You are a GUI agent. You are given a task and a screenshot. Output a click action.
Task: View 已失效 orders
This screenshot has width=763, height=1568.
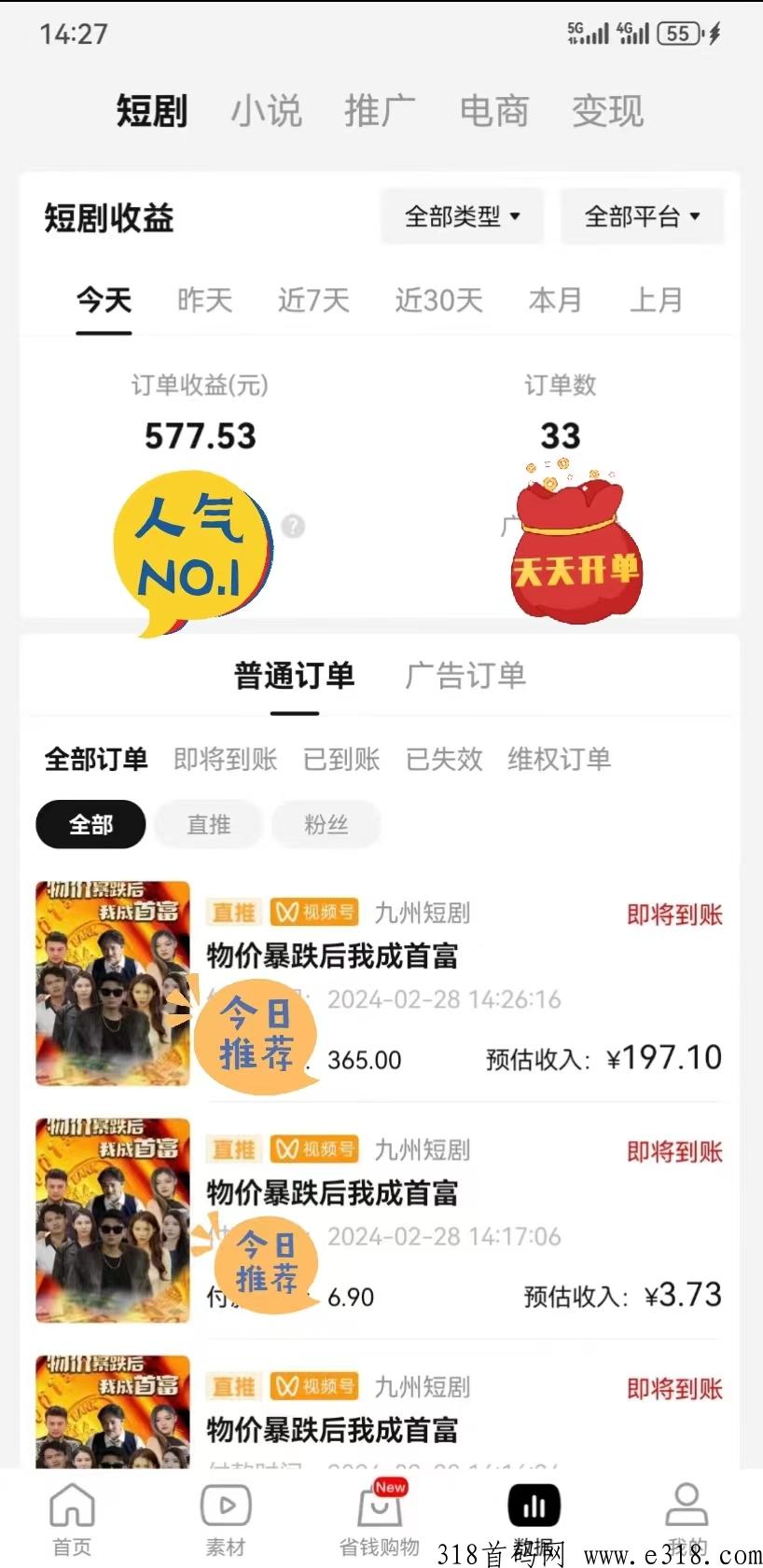click(444, 759)
